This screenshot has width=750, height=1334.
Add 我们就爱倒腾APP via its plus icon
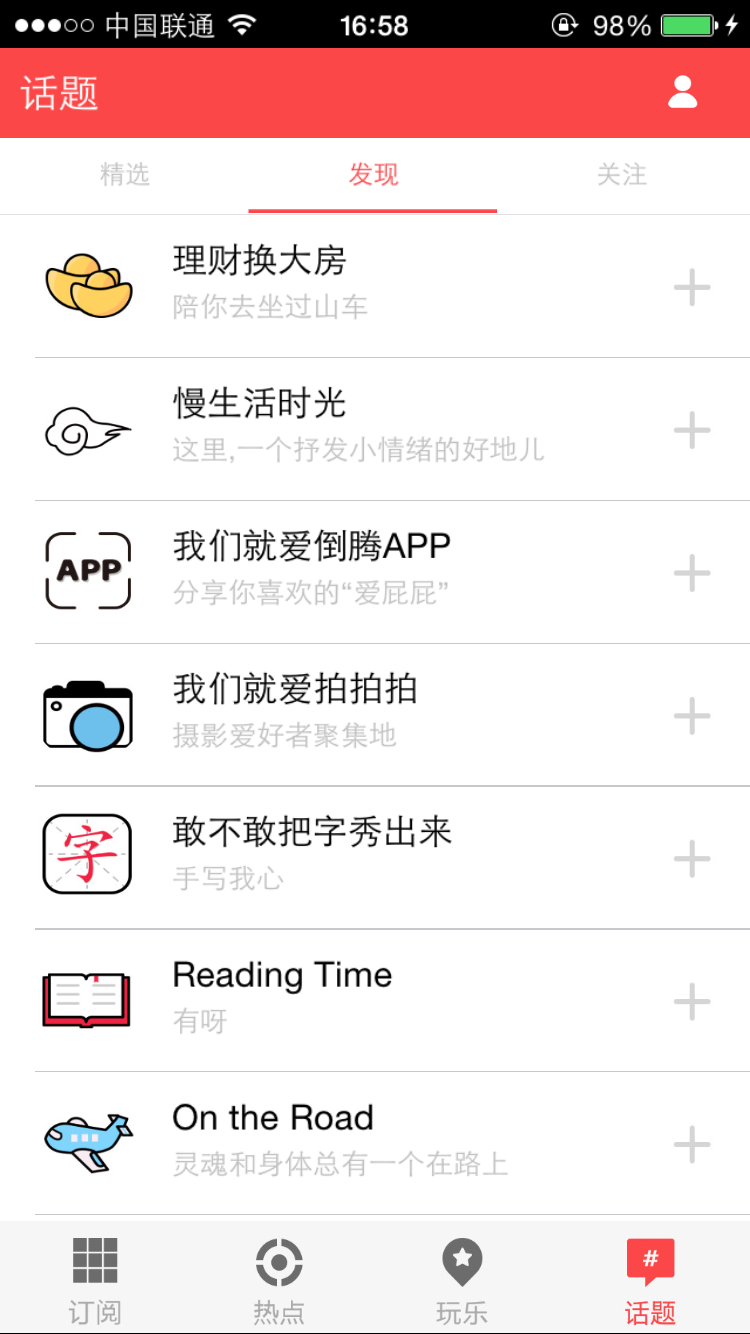(x=691, y=573)
